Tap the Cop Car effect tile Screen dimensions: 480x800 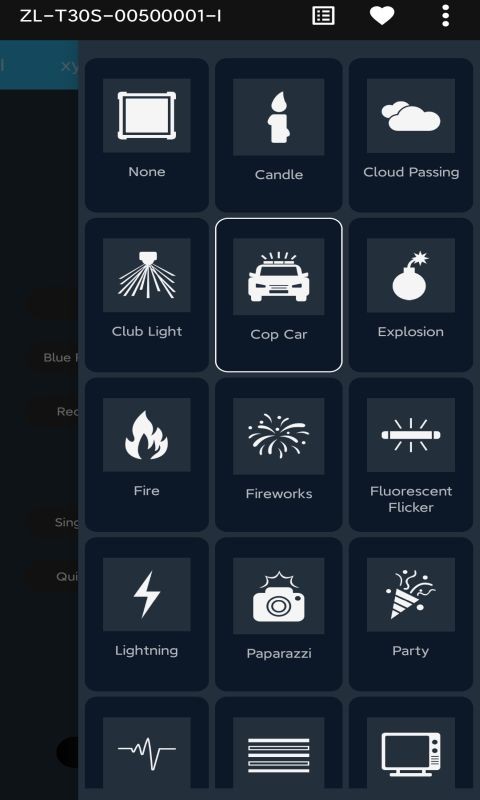pyautogui.click(x=279, y=295)
